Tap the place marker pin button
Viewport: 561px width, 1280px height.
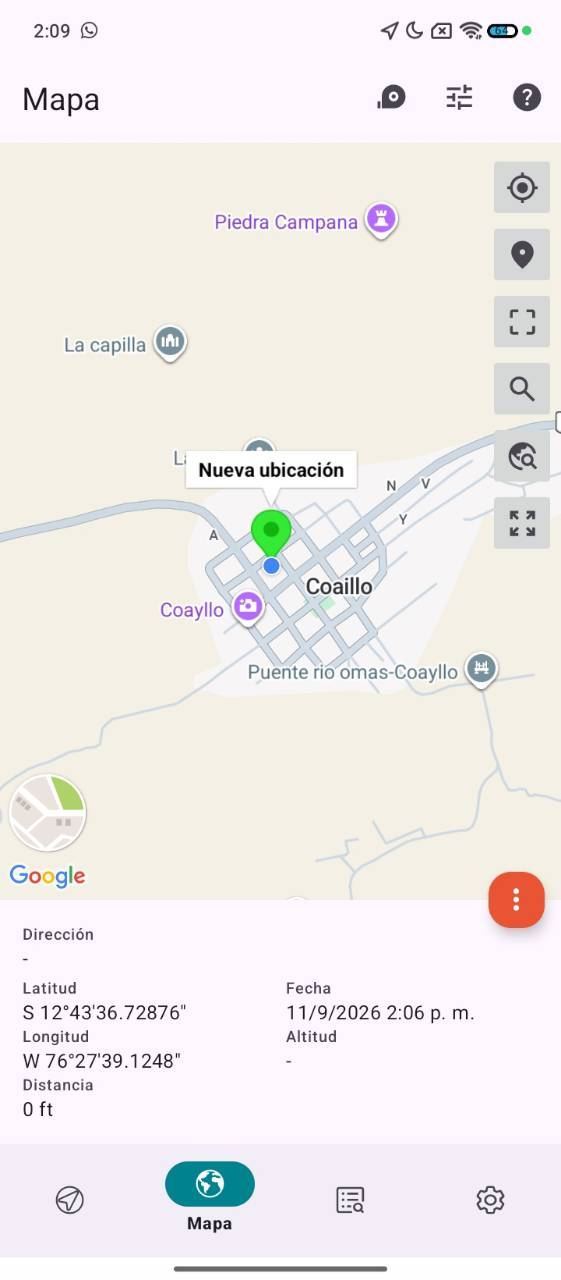pyautogui.click(x=522, y=254)
